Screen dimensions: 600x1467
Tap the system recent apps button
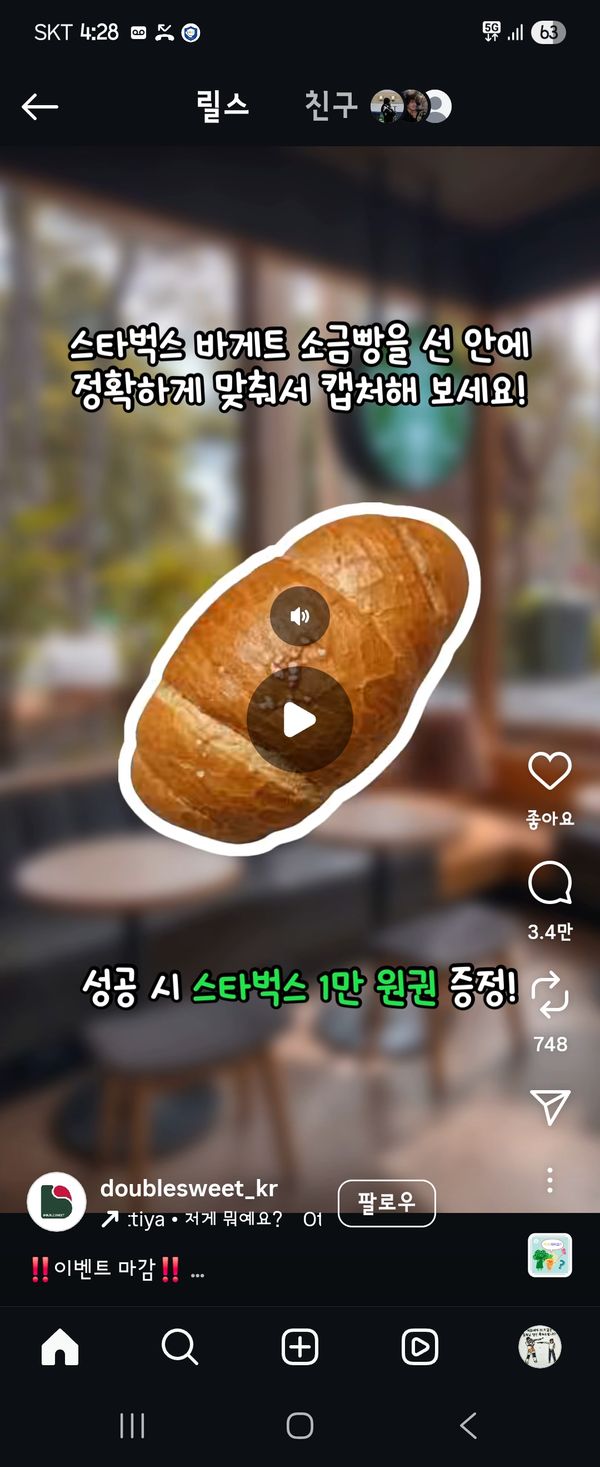point(132,1425)
